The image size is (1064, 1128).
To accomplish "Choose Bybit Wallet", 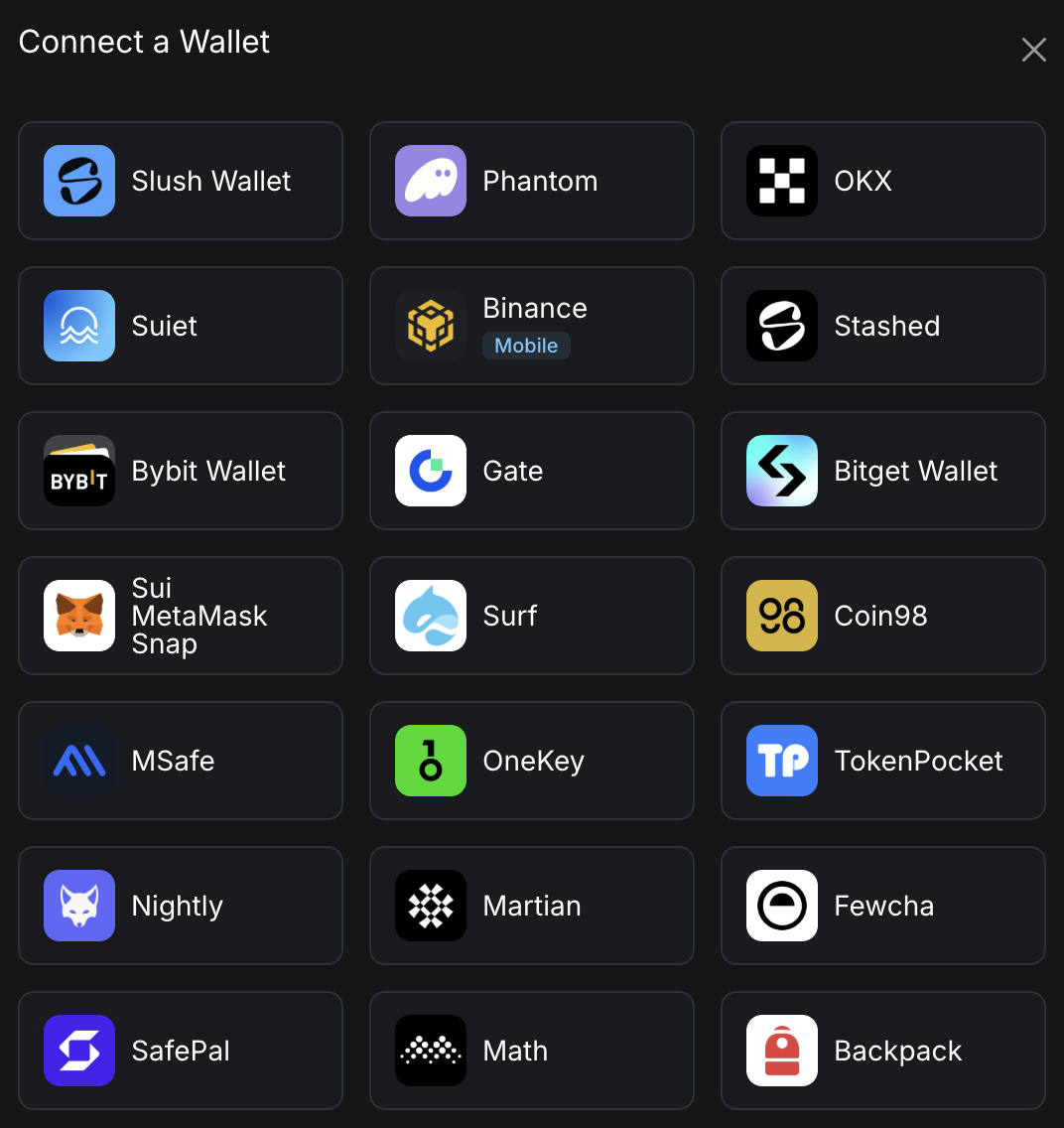I will (x=181, y=471).
